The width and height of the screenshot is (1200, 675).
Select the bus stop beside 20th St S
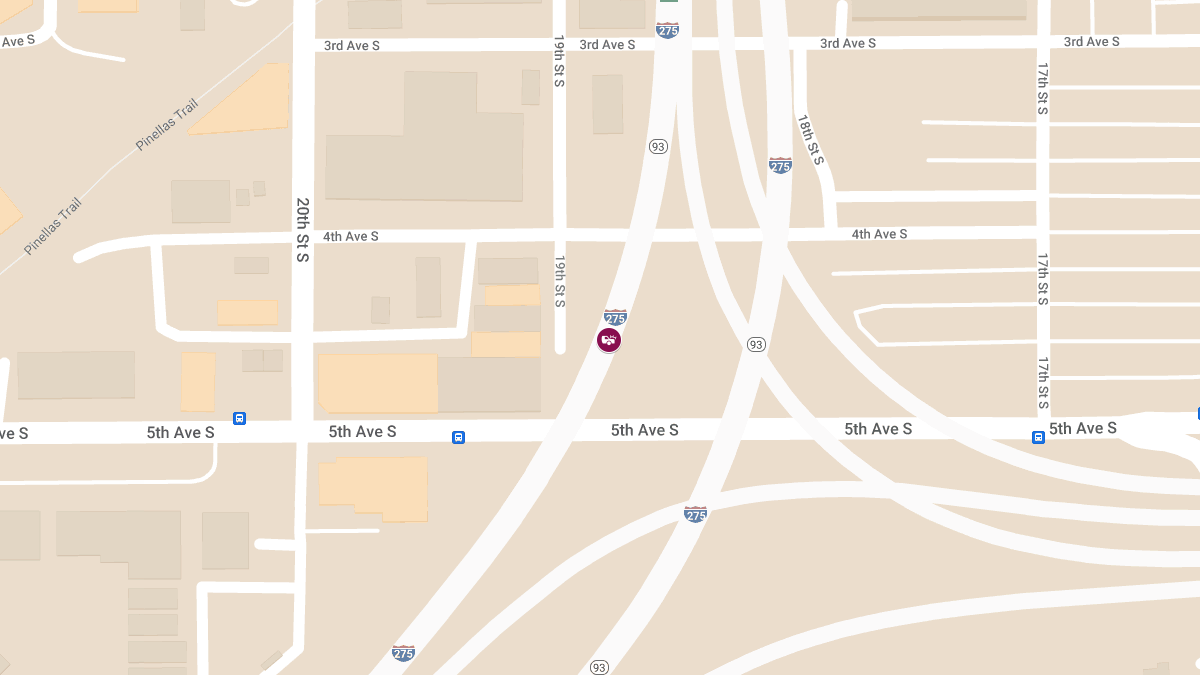coord(239,418)
